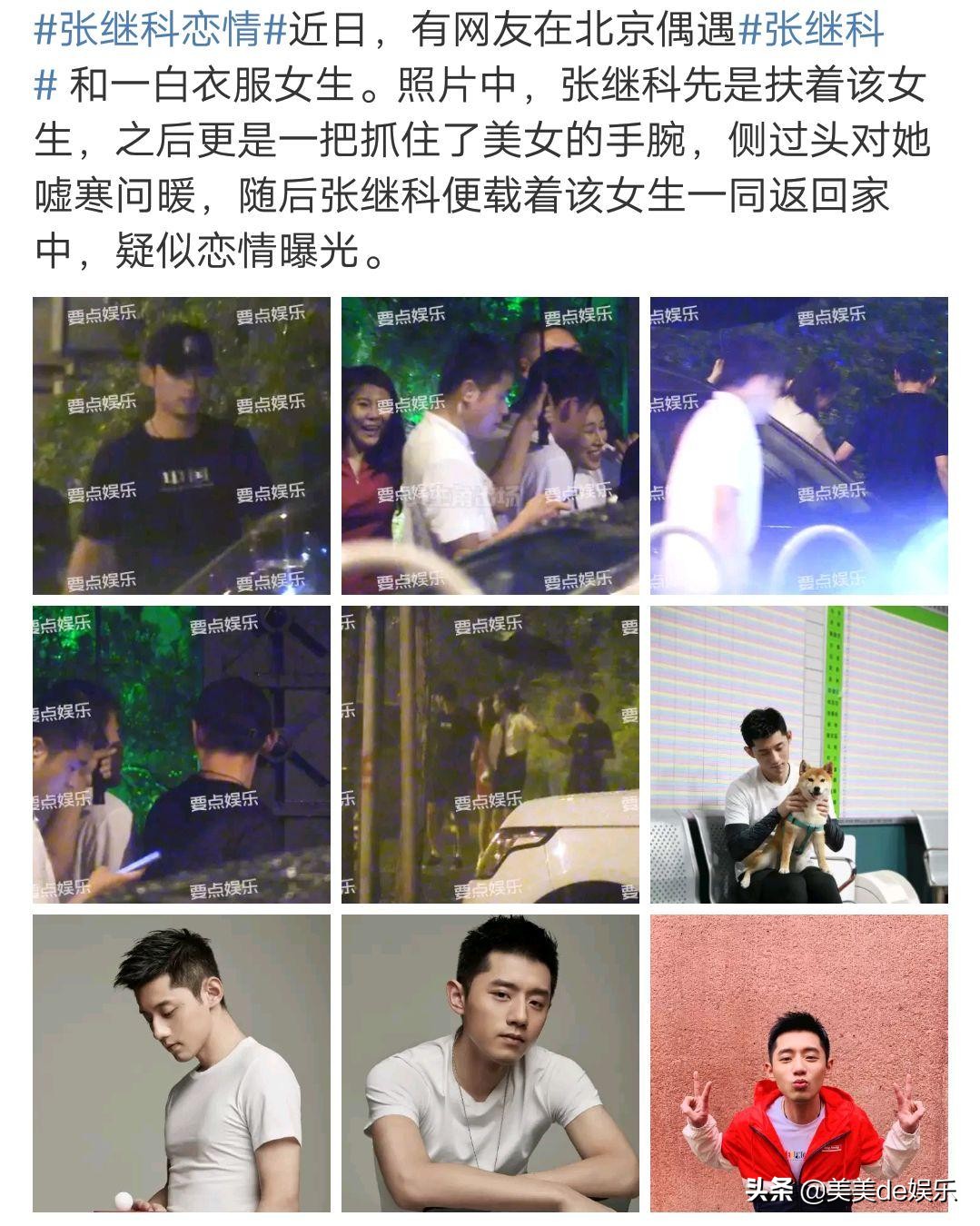View photo of capped man seen from behind
The image size is (980, 1226).
coord(182,755)
